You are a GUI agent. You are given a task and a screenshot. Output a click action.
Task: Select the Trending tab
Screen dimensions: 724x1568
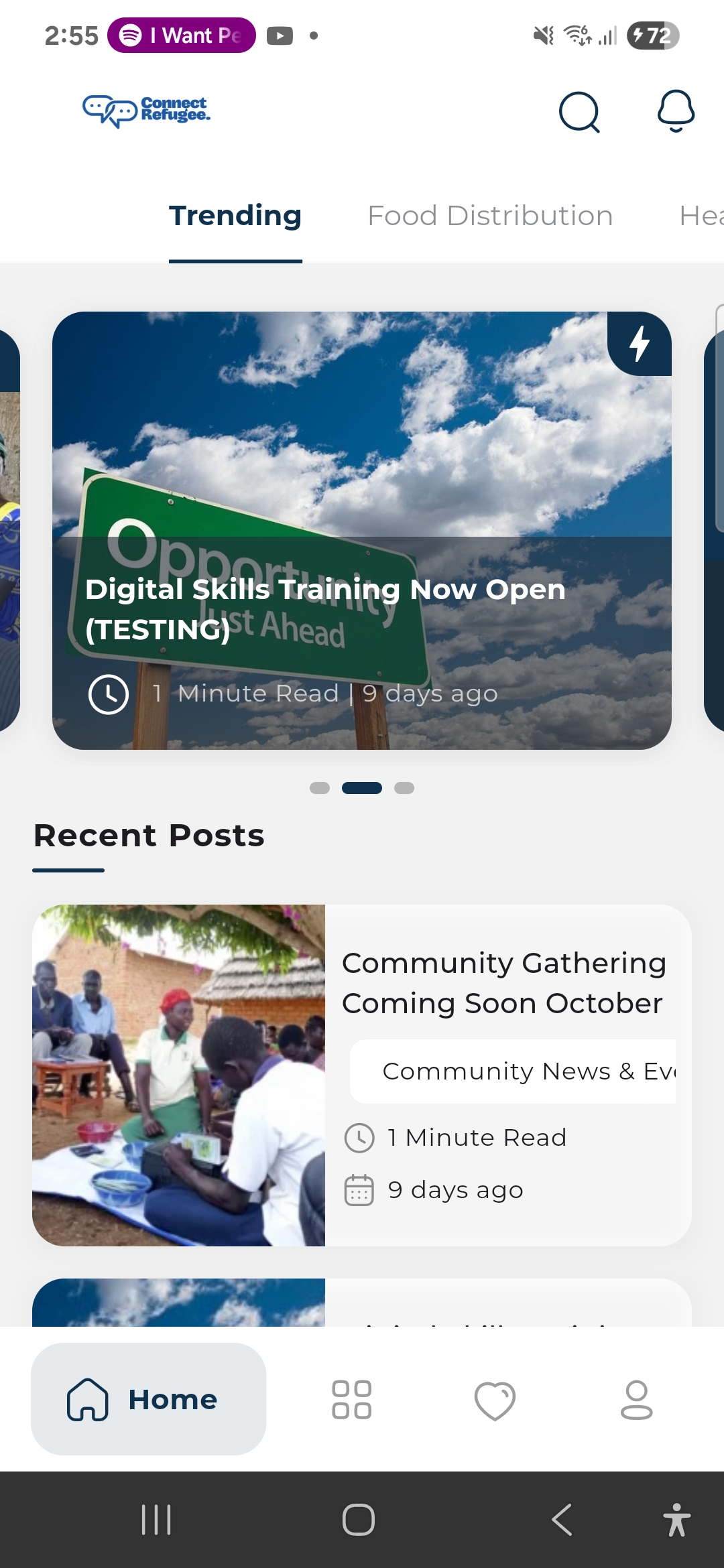click(235, 216)
